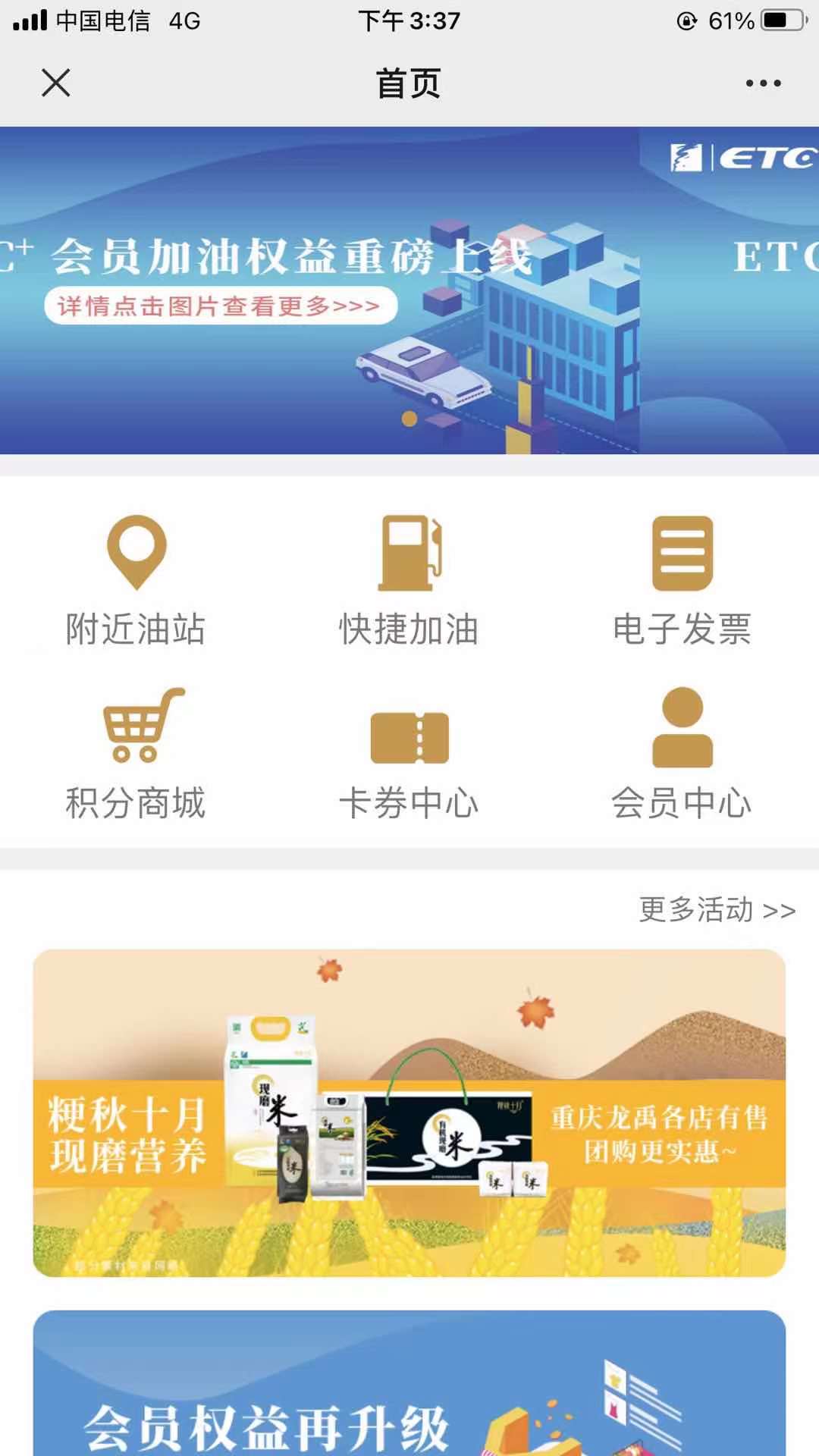Open the 粳秋十月 rice promotion card
This screenshot has width=819, height=1456.
(409, 1112)
